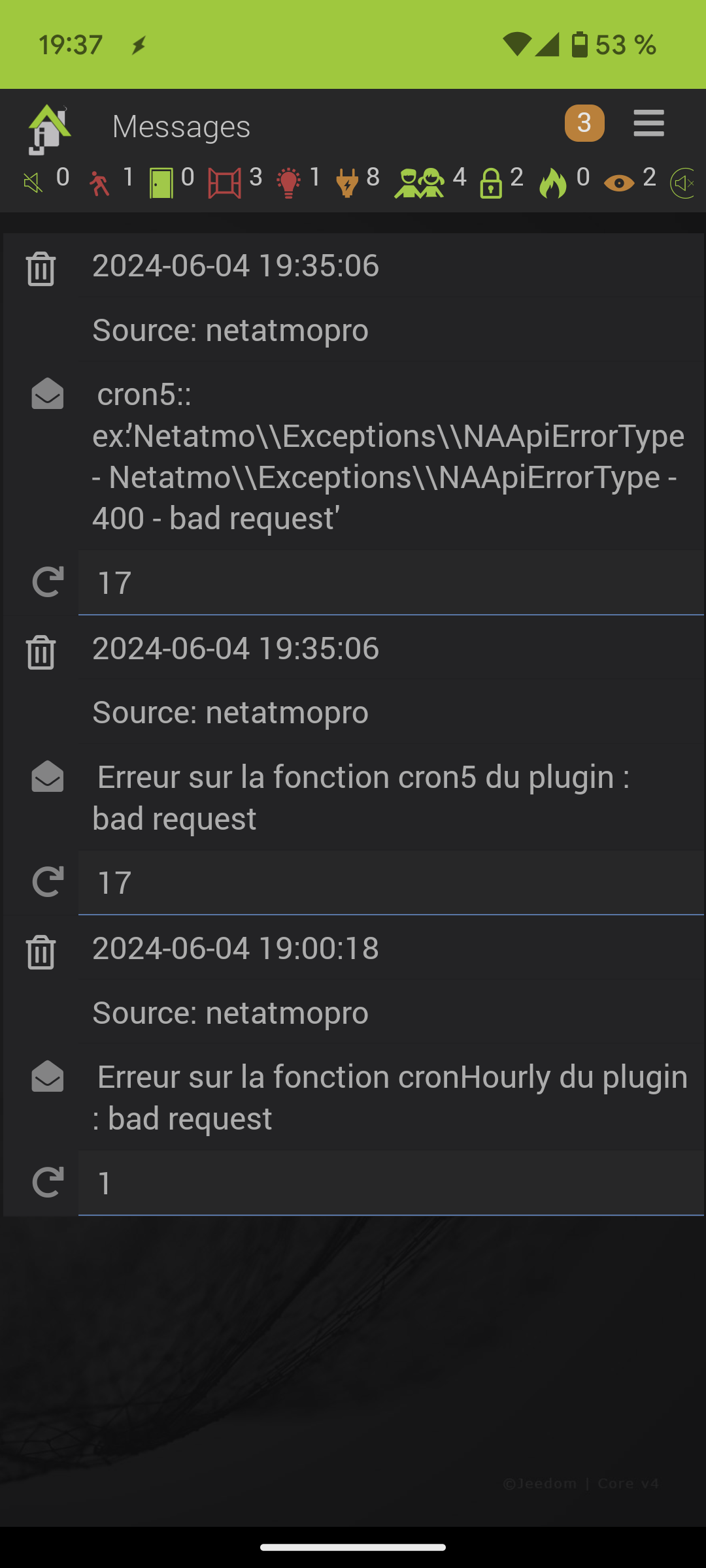The image size is (706, 1568).
Task: Open the door summary showing 0
Action: click(x=171, y=181)
